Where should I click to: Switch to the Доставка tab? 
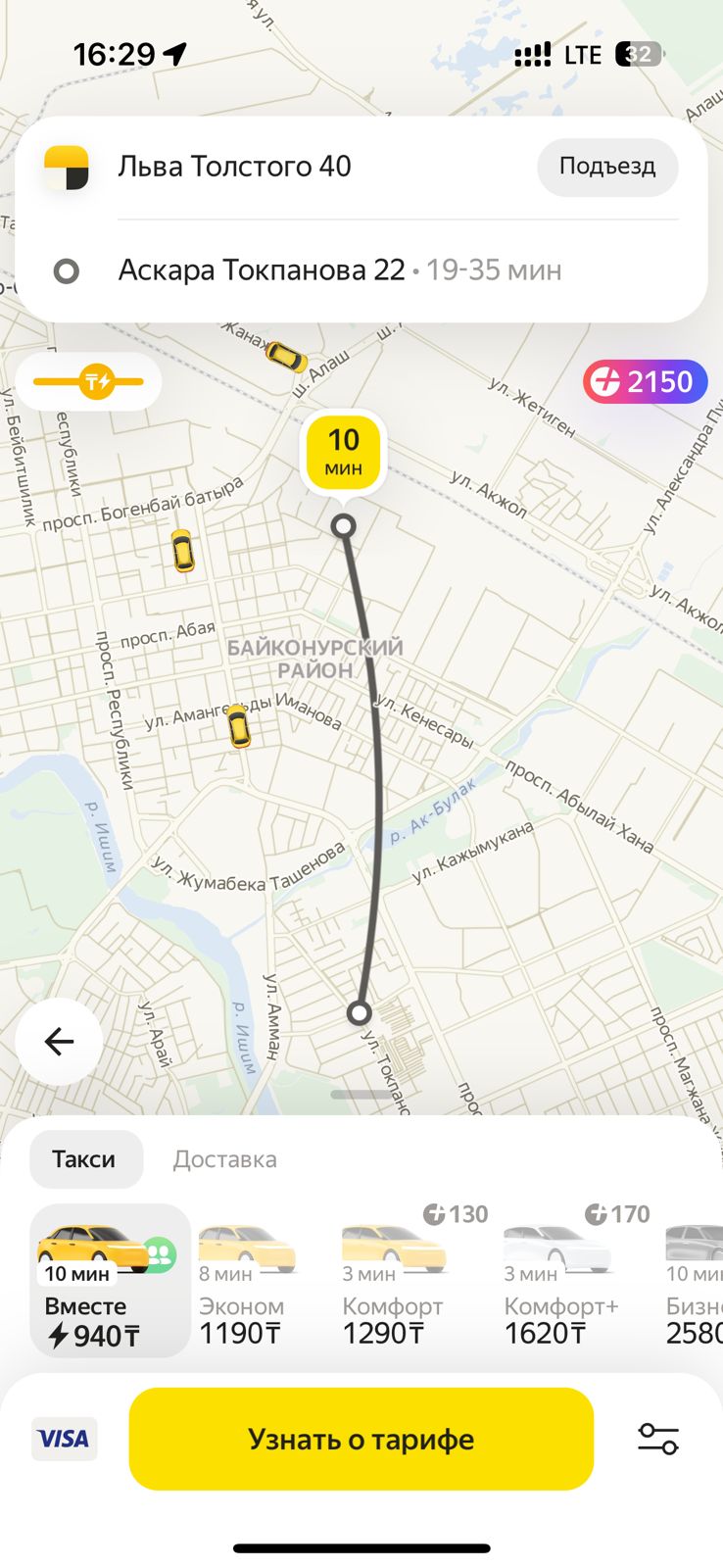(x=224, y=1159)
